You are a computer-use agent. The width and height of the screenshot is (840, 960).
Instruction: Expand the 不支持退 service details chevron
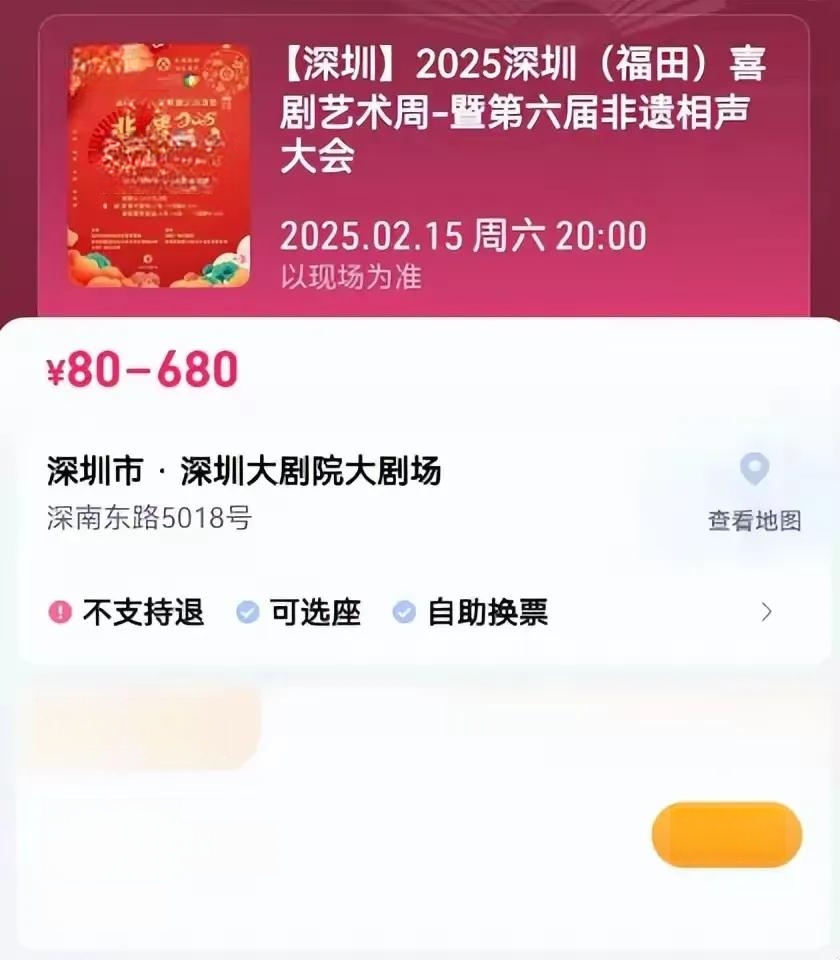766,612
